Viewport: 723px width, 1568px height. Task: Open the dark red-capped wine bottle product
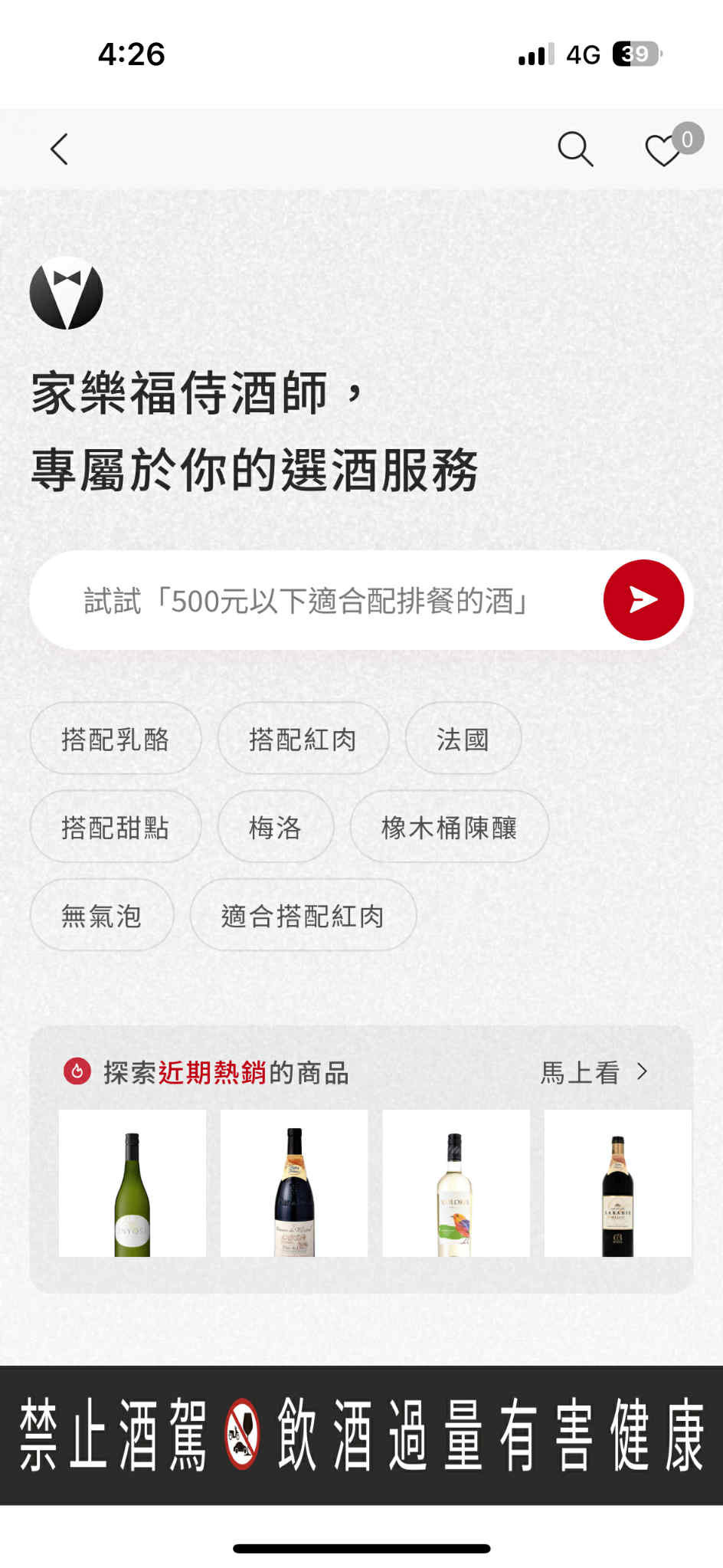click(294, 1183)
